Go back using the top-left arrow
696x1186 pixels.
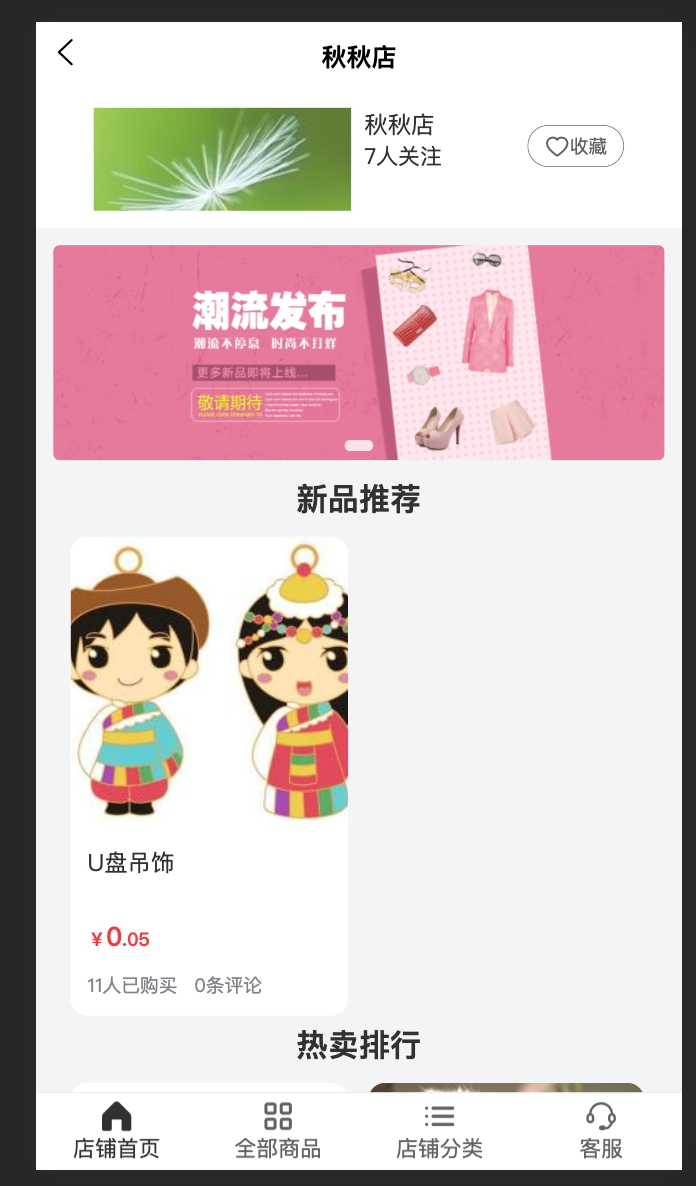(66, 53)
